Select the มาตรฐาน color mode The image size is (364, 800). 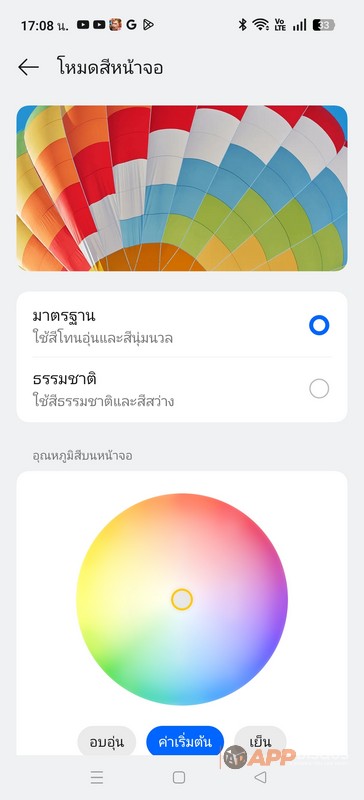pyautogui.click(x=182, y=325)
